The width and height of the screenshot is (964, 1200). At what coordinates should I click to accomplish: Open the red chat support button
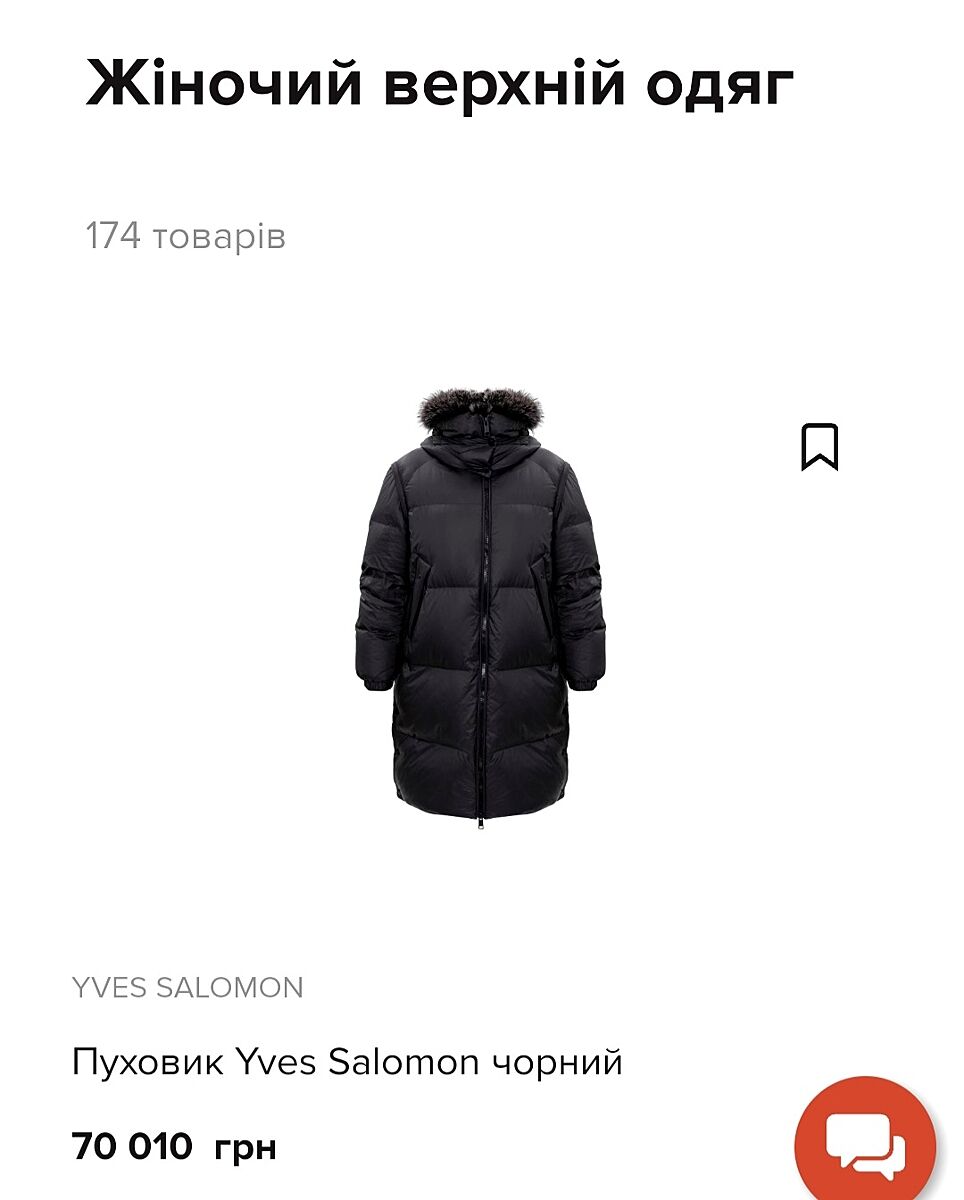(x=865, y=1143)
